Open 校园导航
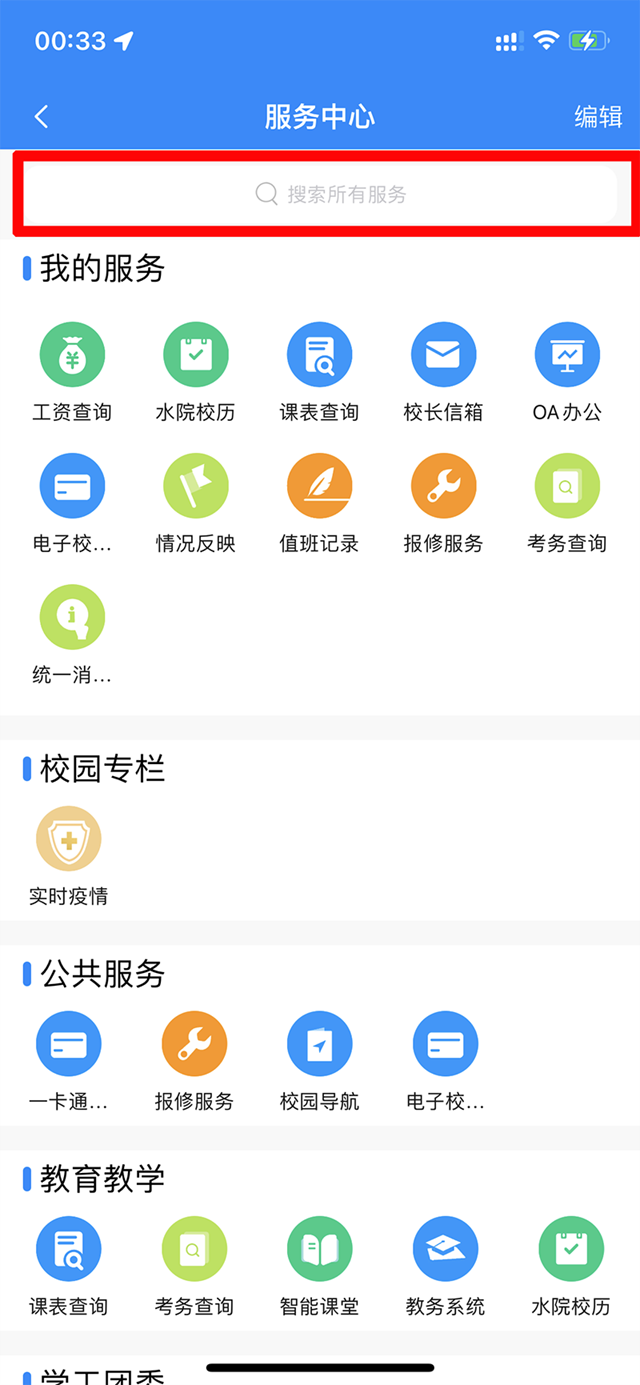Screen dimensions: 640x1385 point(319,1044)
